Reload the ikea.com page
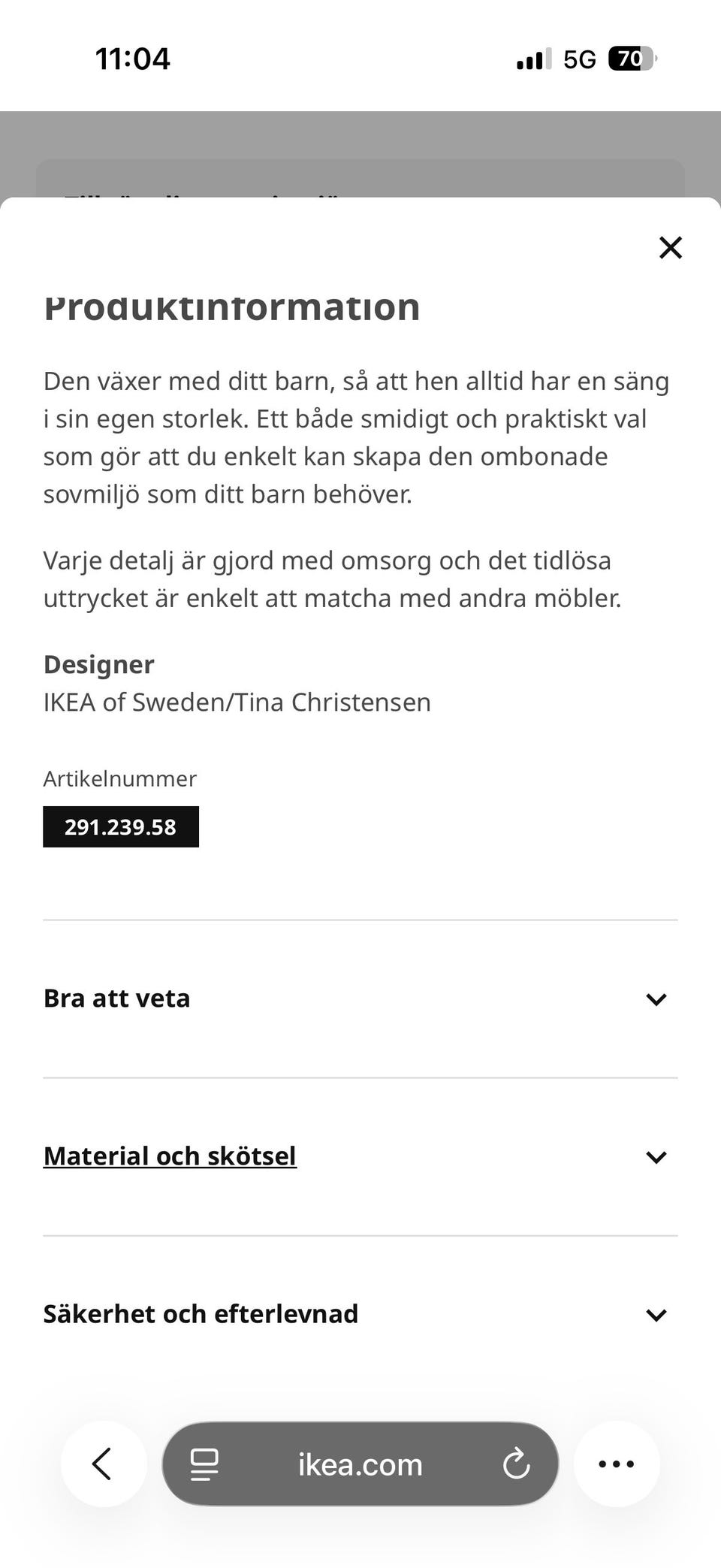Viewport: 721px width, 1568px height. 517,1463
